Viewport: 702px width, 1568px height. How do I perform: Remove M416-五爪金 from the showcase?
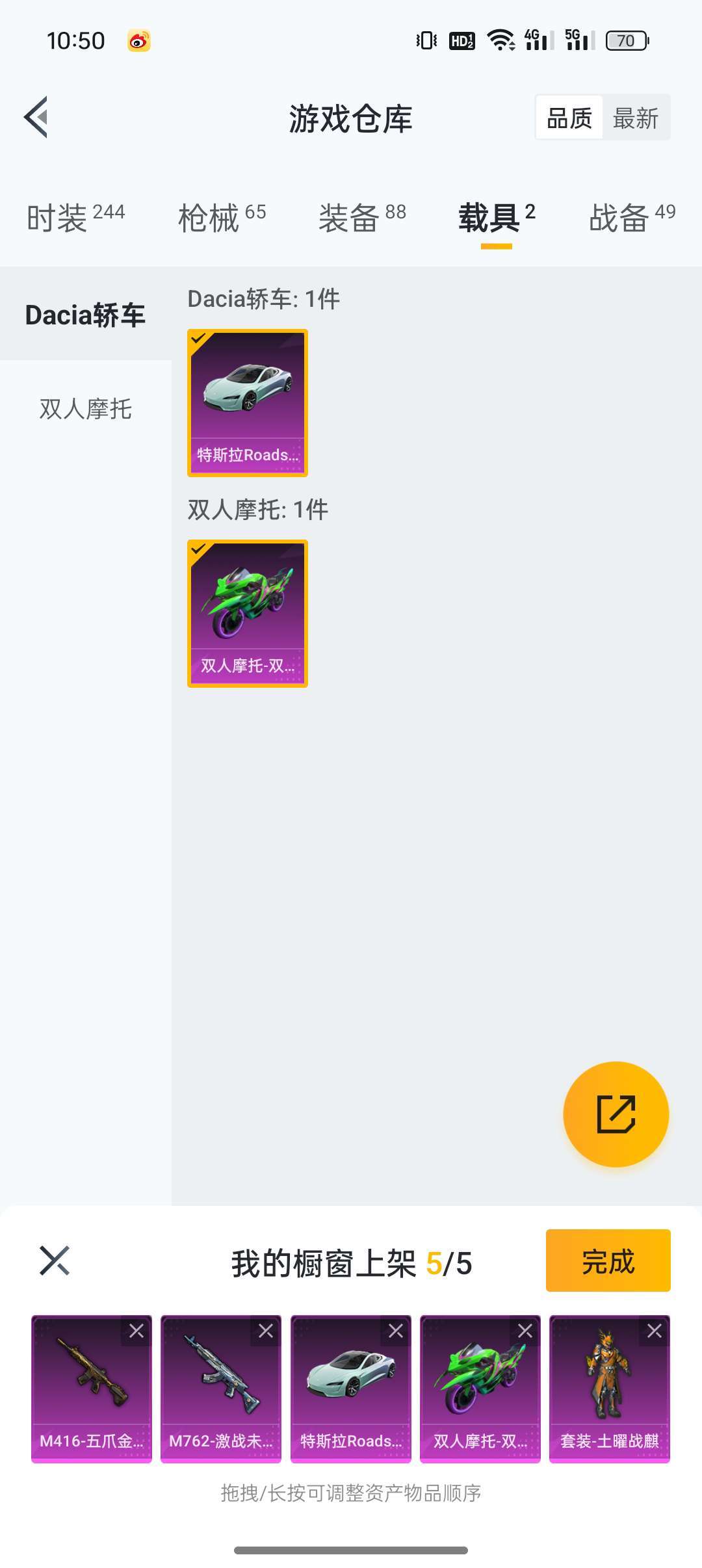(136, 1331)
